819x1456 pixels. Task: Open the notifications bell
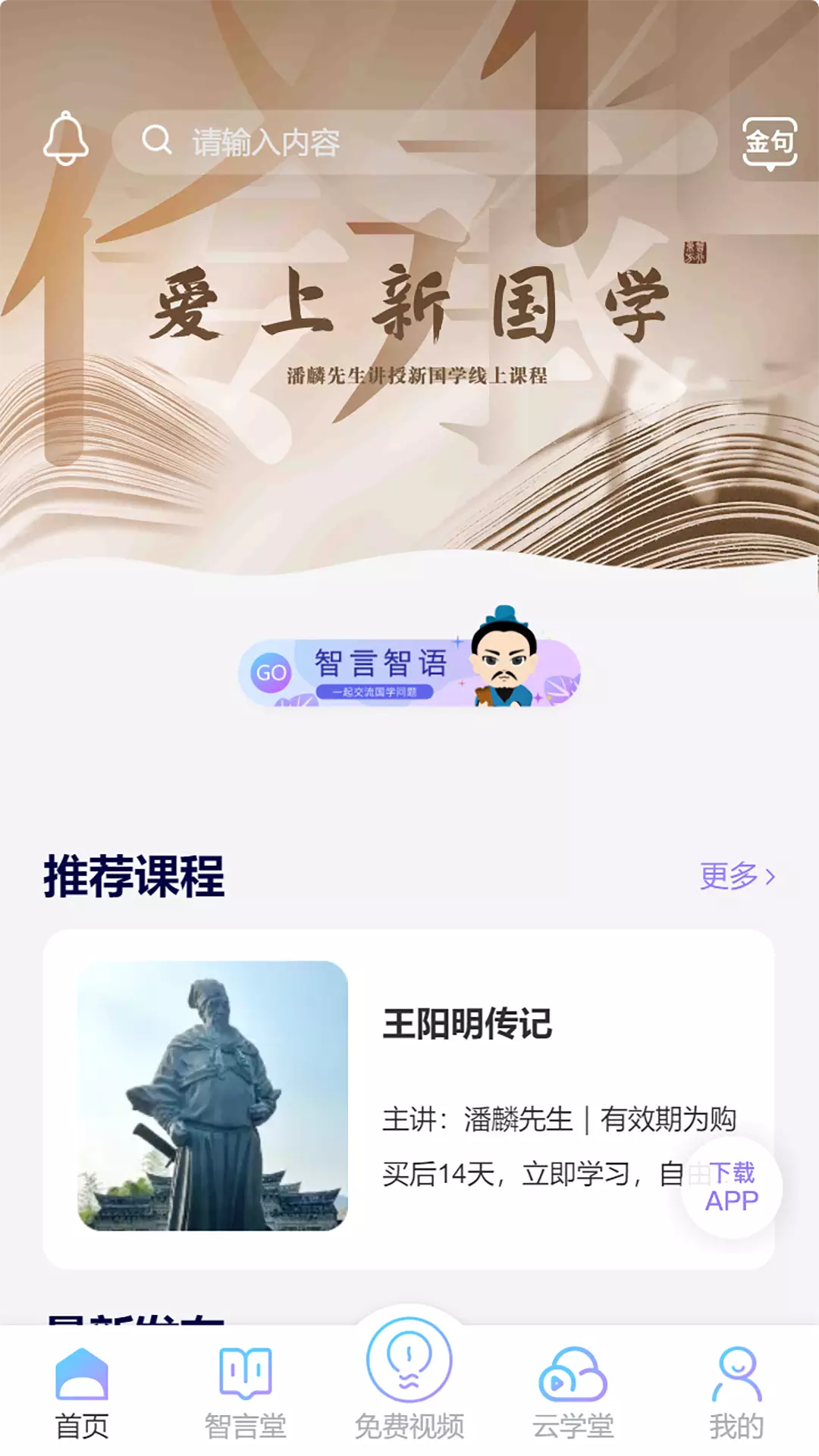66,139
